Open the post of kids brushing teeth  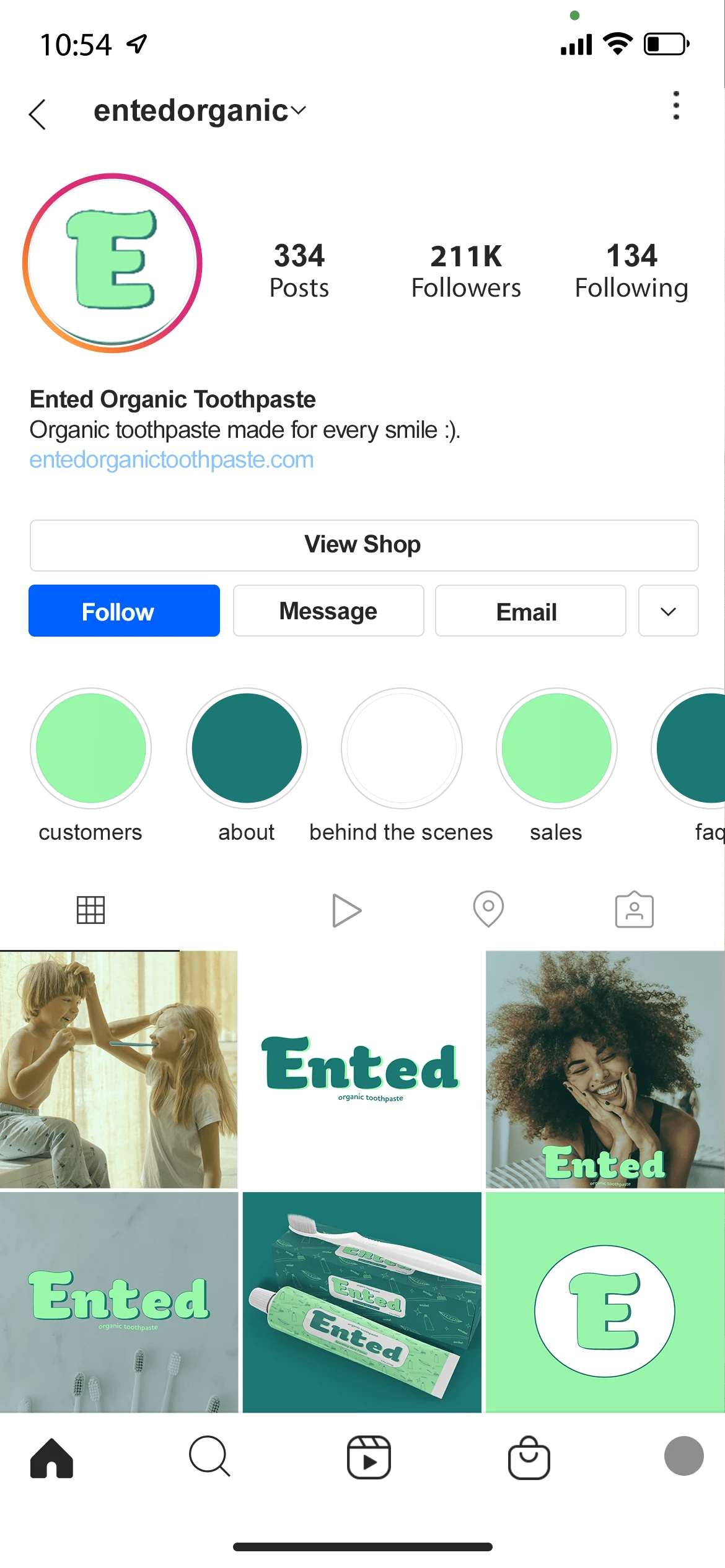point(118,1069)
